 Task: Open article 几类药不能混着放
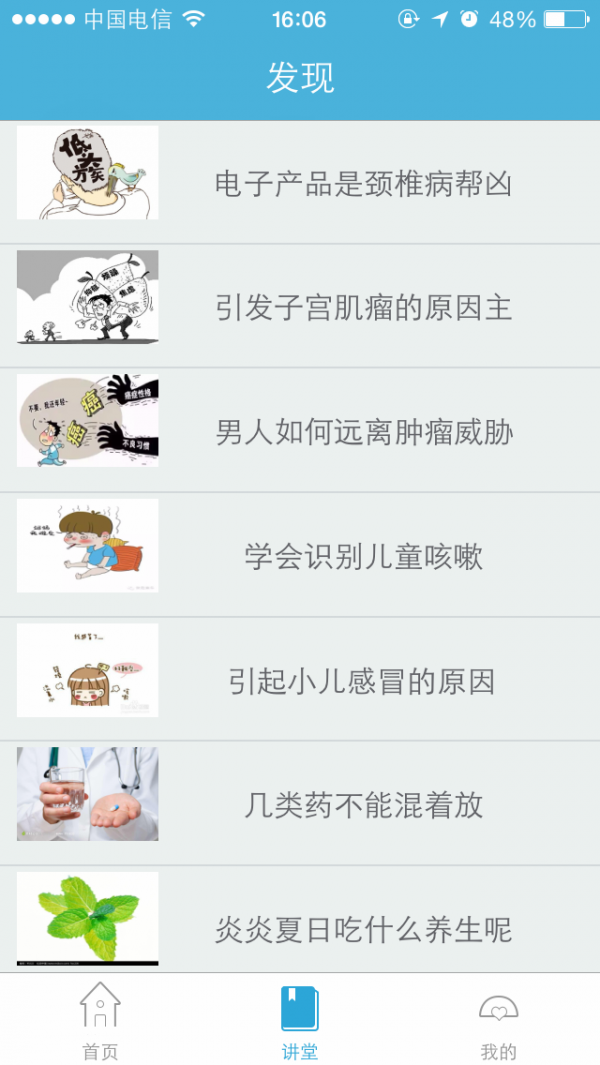(363, 805)
